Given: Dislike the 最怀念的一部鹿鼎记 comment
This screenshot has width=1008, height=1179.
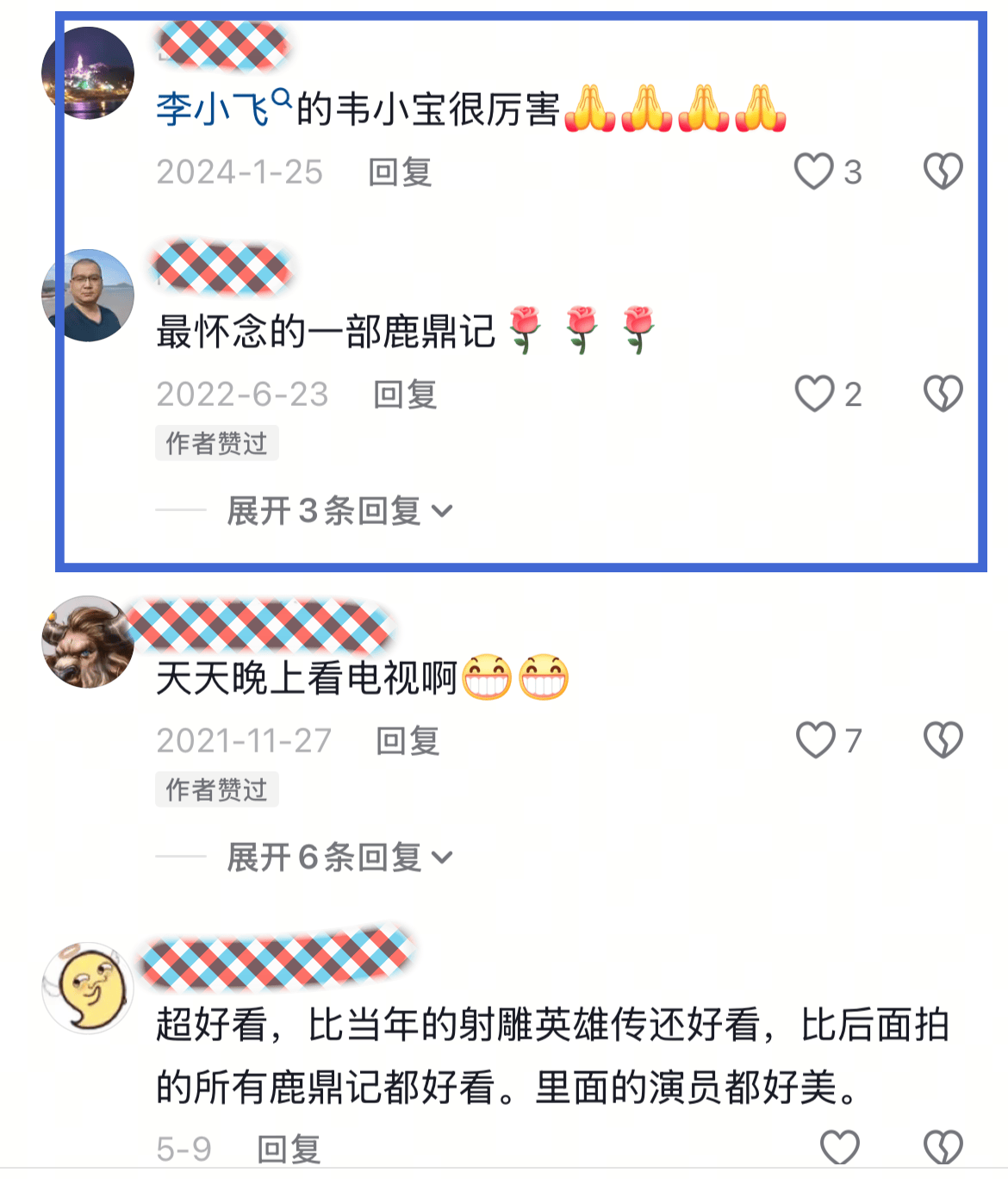Looking at the screenshot, I should point(943,394).
